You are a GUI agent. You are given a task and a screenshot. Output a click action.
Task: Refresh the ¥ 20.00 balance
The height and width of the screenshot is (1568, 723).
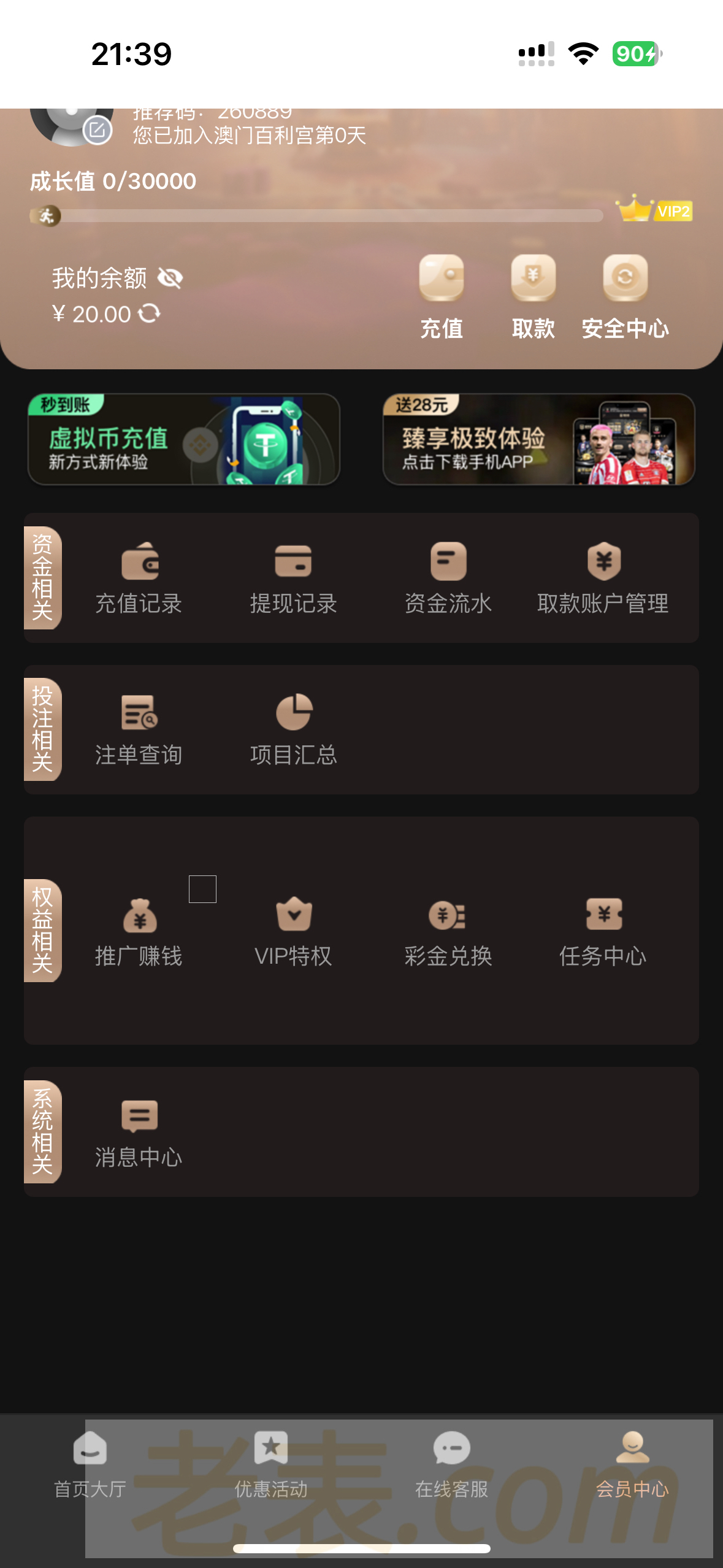tap(149, 313)
